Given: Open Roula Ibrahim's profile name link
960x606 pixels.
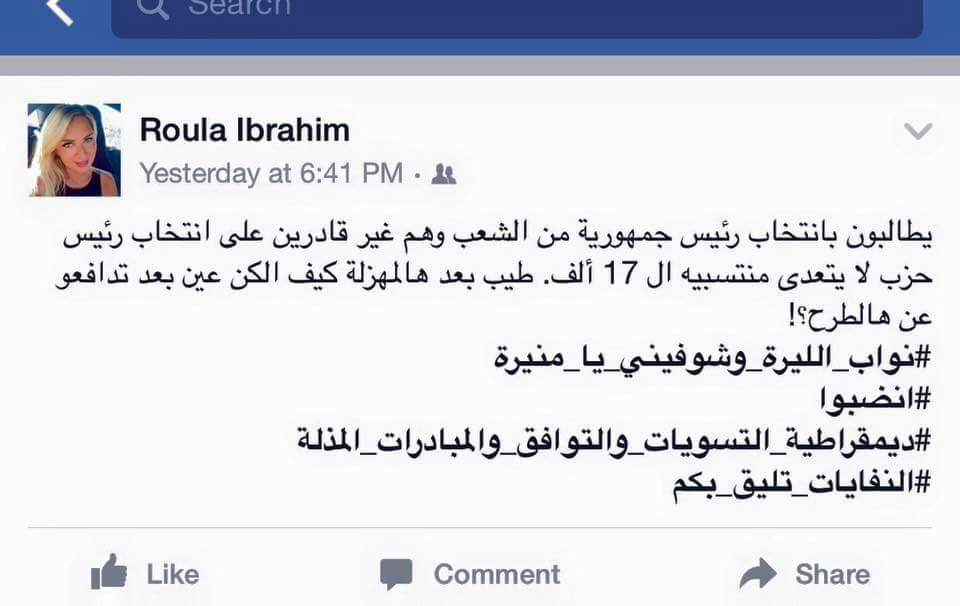Looking at the screenshot, I should tap(244, 130).
